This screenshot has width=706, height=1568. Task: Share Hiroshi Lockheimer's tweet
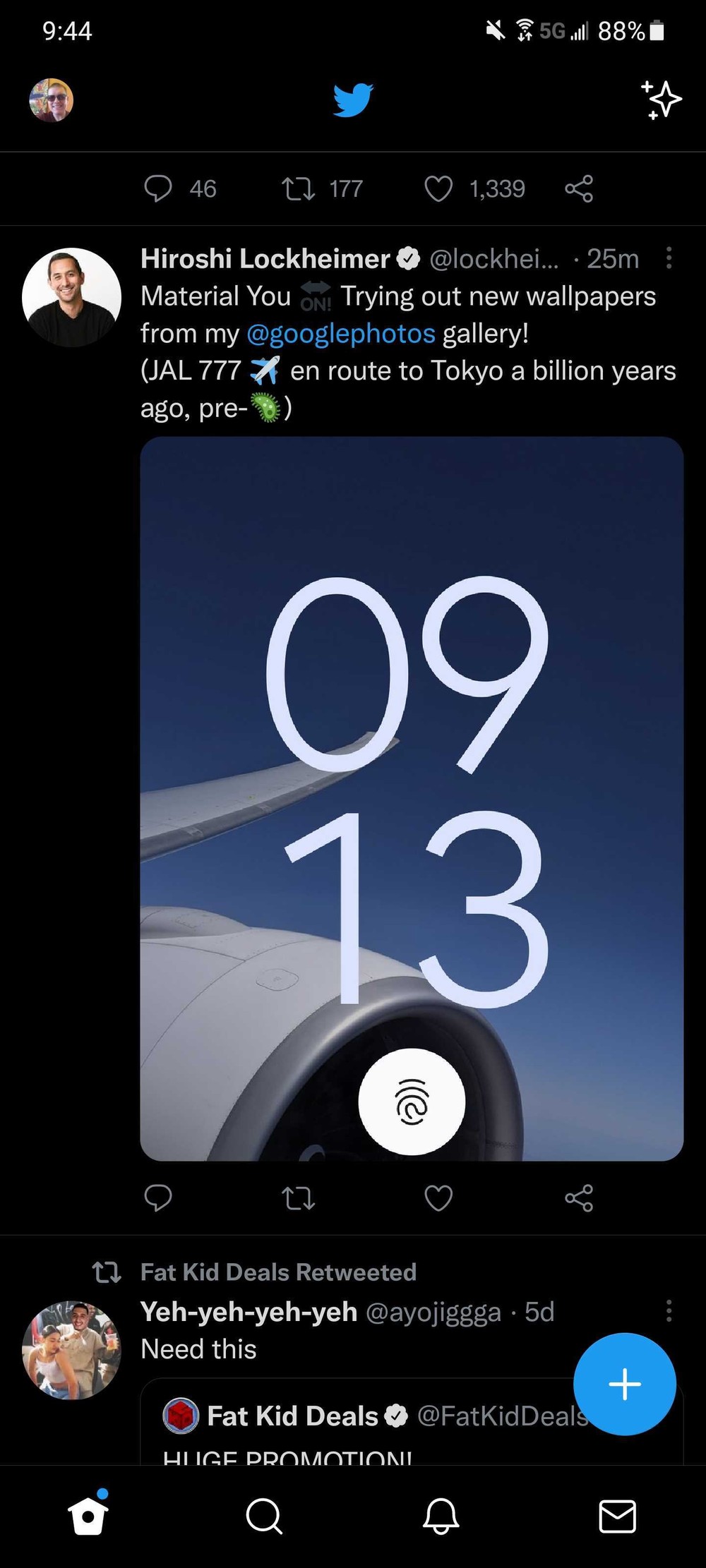pos(579,1198)
